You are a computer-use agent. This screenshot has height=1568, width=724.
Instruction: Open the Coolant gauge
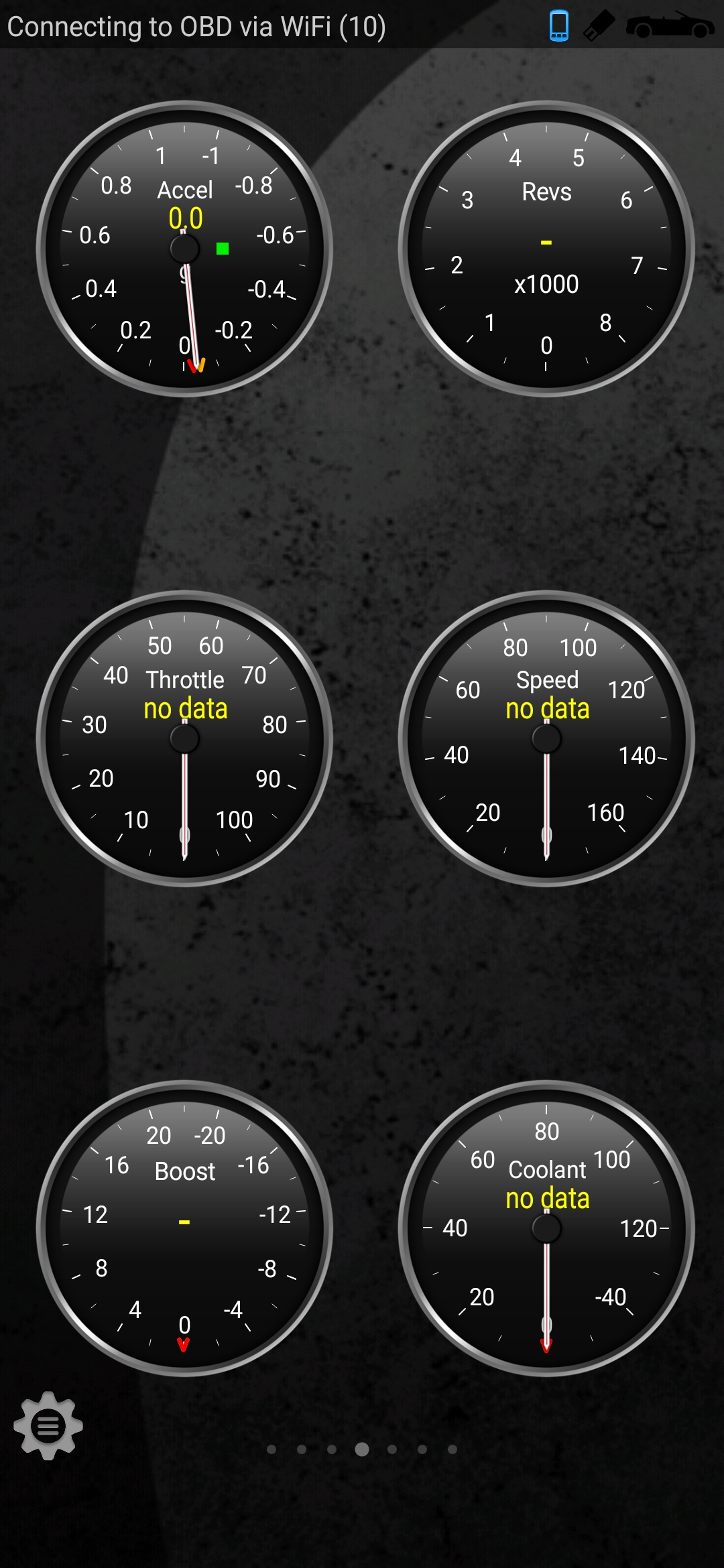tap(546, 1228)
